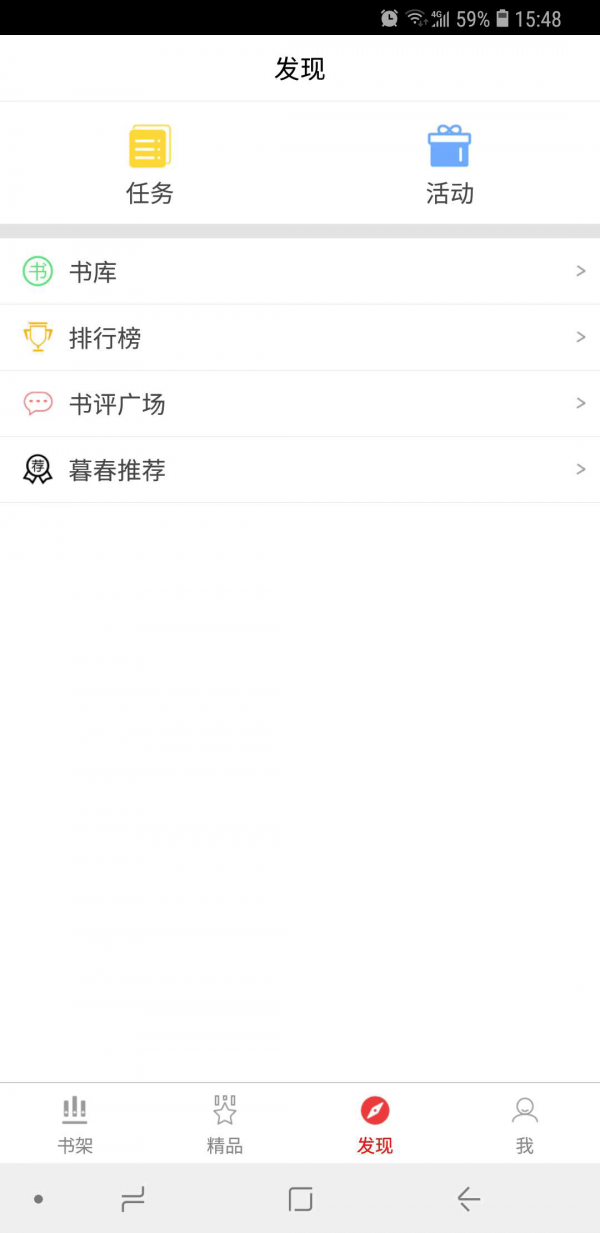Select the 发现 discover tab
The image size is (600, 1233).
375,1124
